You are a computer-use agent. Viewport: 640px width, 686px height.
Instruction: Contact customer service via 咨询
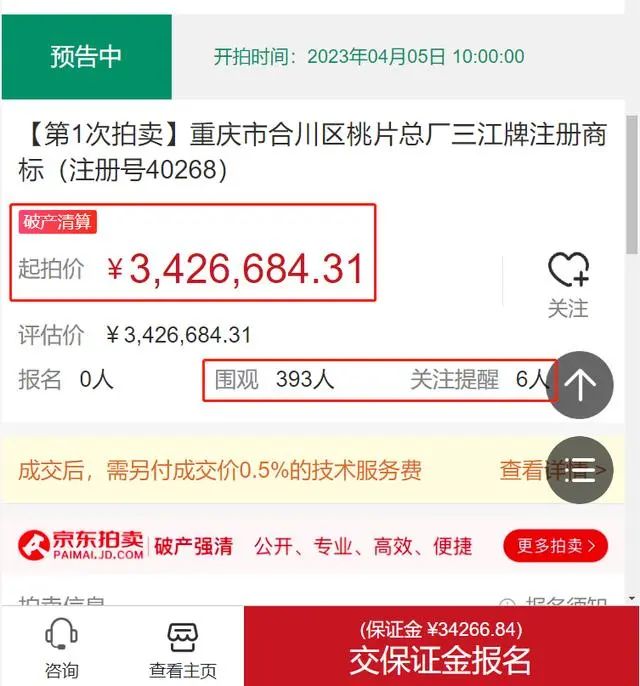pos(62,648)
